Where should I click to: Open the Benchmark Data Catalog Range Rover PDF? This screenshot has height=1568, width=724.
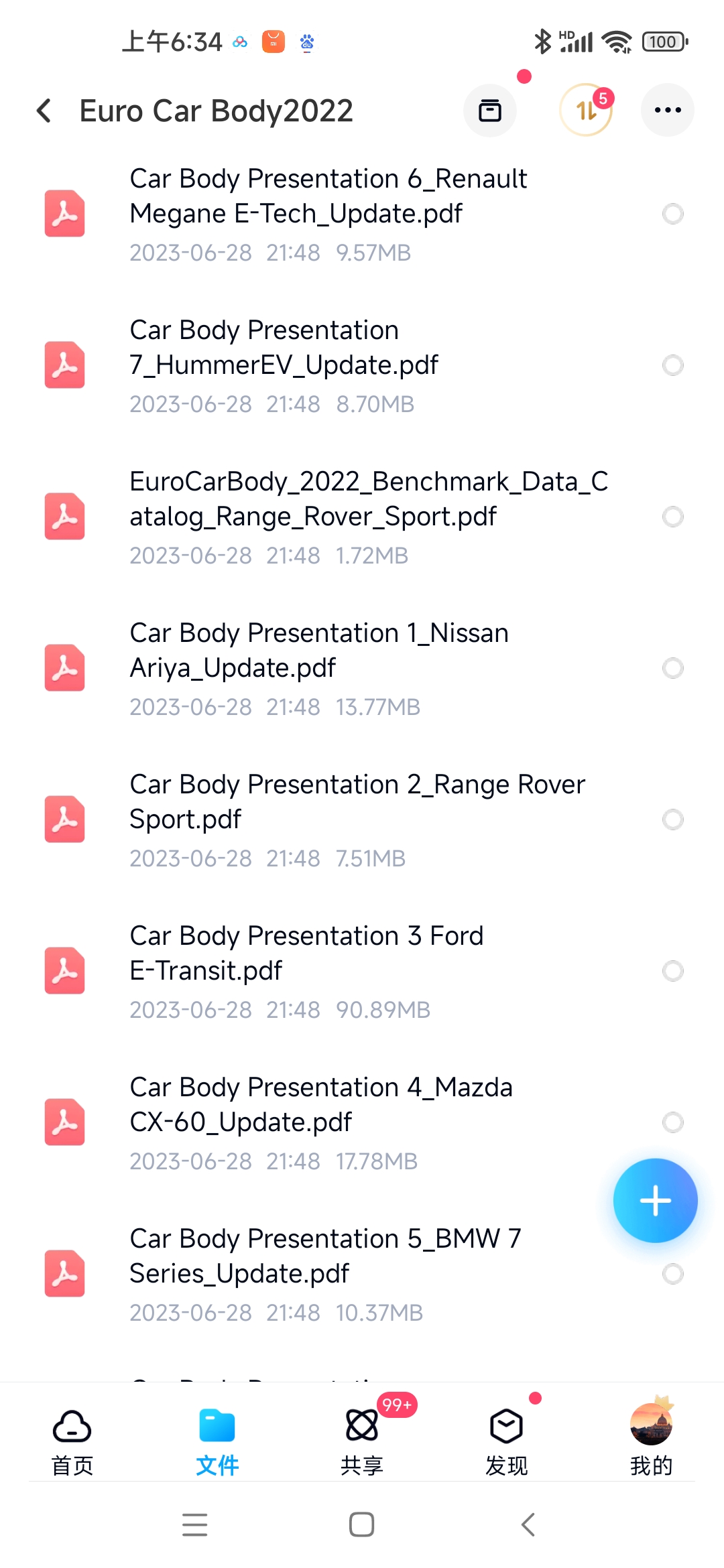(x=362, y=517)
